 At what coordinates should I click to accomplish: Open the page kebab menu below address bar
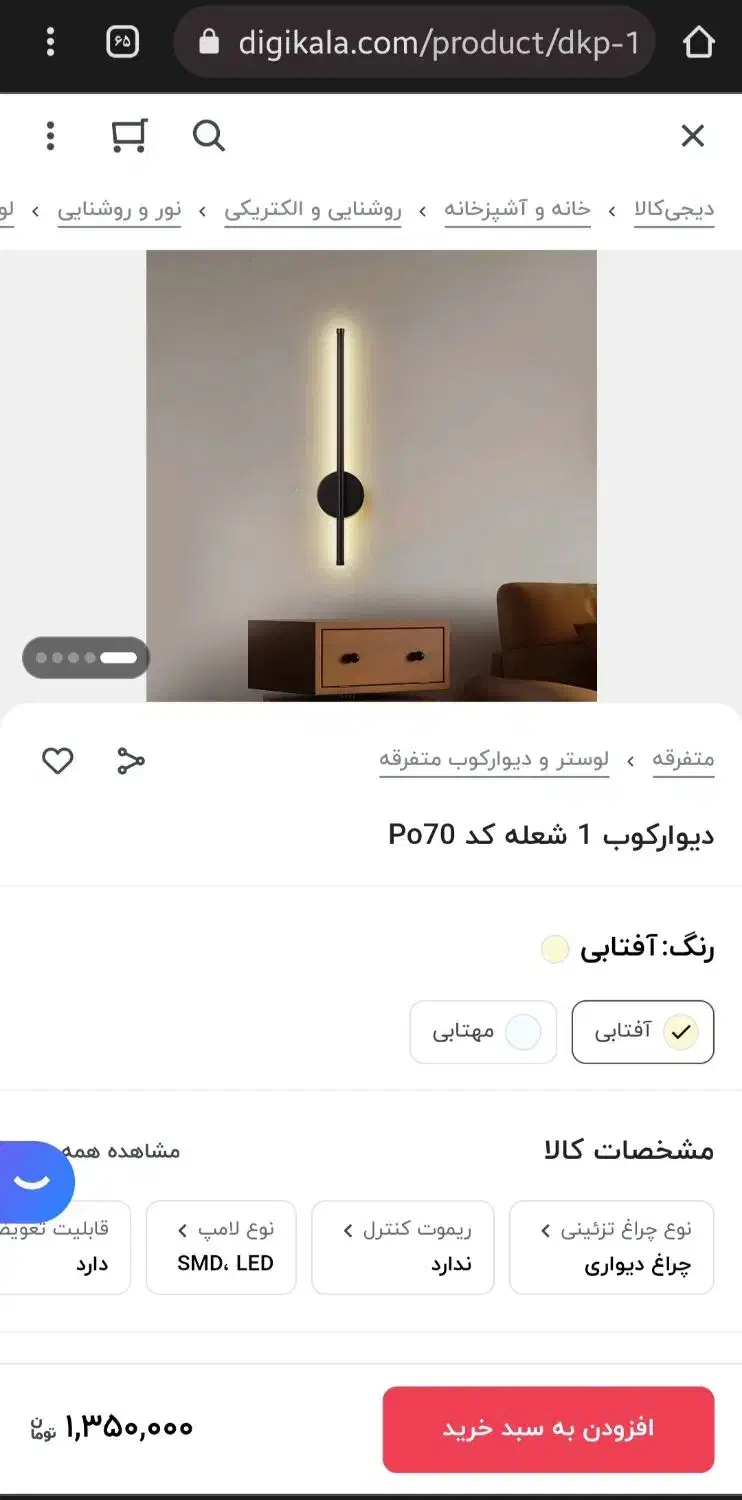50,135
